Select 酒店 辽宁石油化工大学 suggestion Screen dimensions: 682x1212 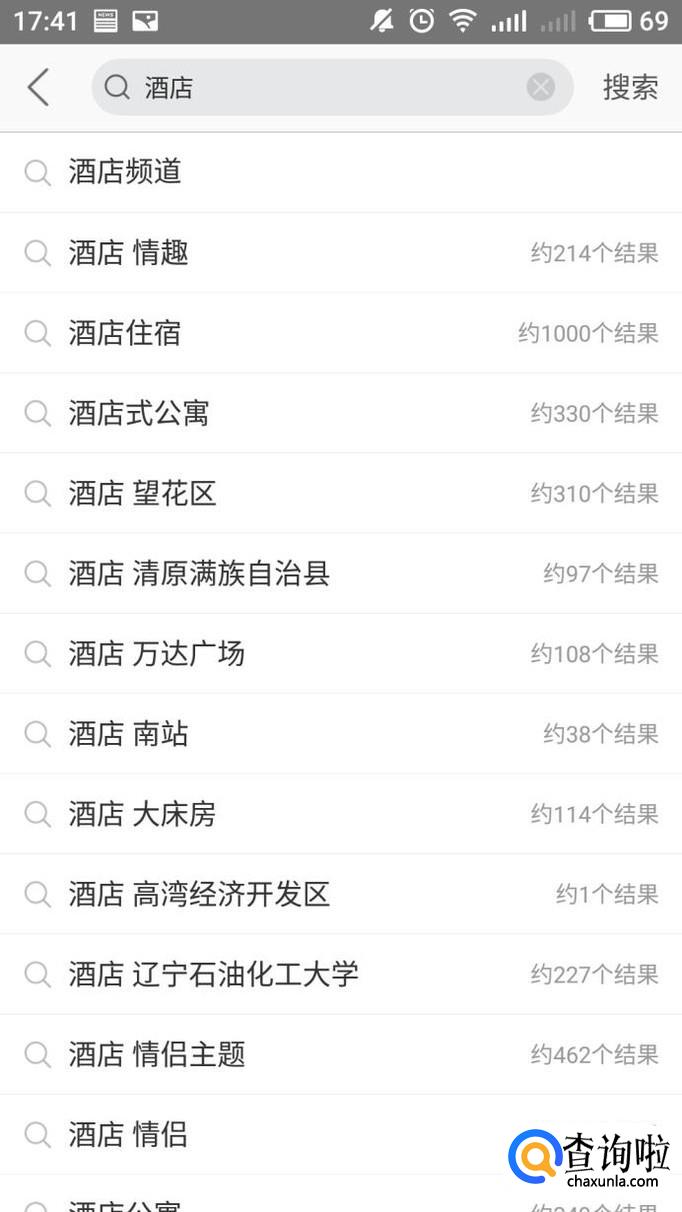coord(213,974)
